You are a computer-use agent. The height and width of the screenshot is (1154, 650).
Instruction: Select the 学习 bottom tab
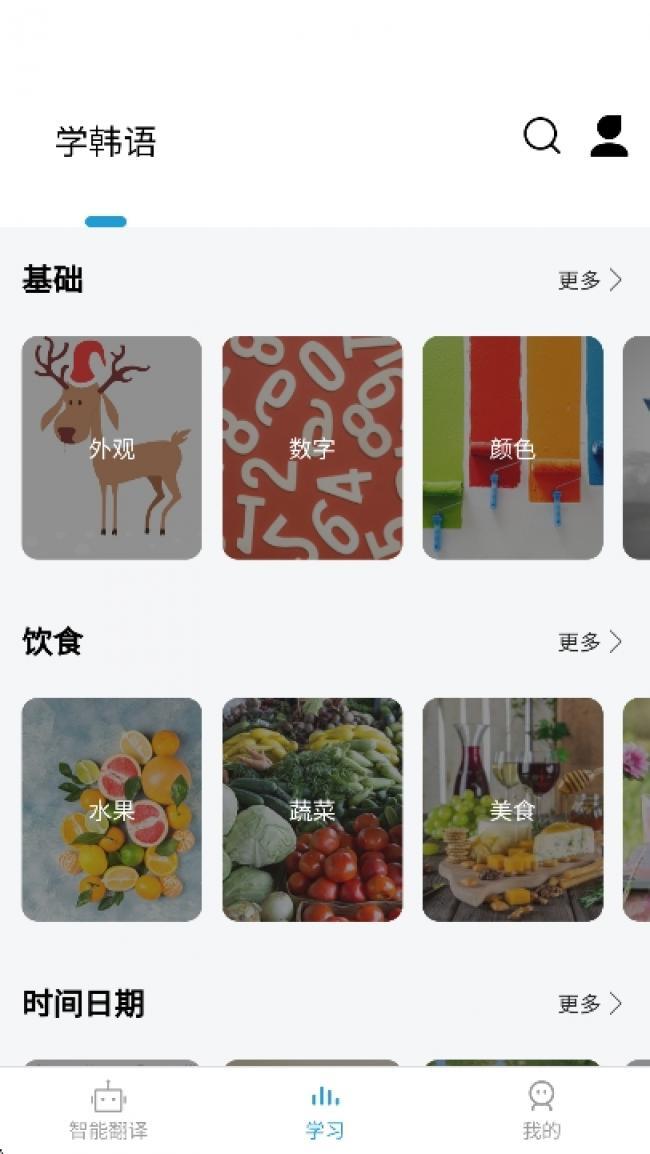point(325,1110)
